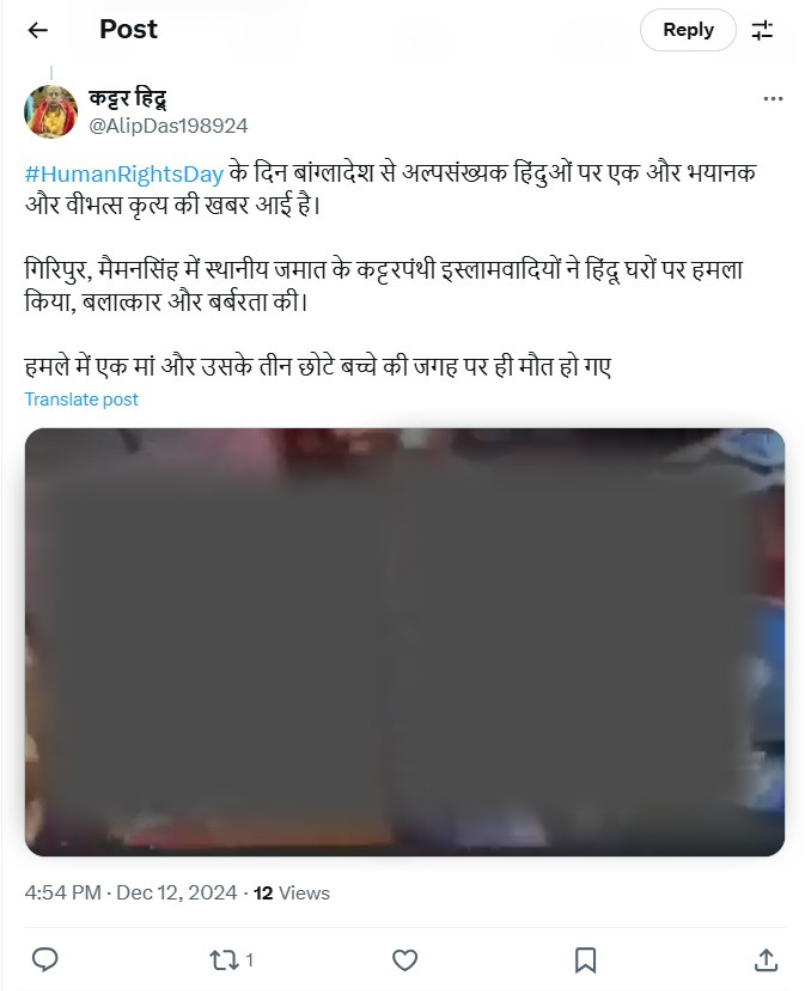
Task: Open the author's profile picture
Action: (51, 111)
